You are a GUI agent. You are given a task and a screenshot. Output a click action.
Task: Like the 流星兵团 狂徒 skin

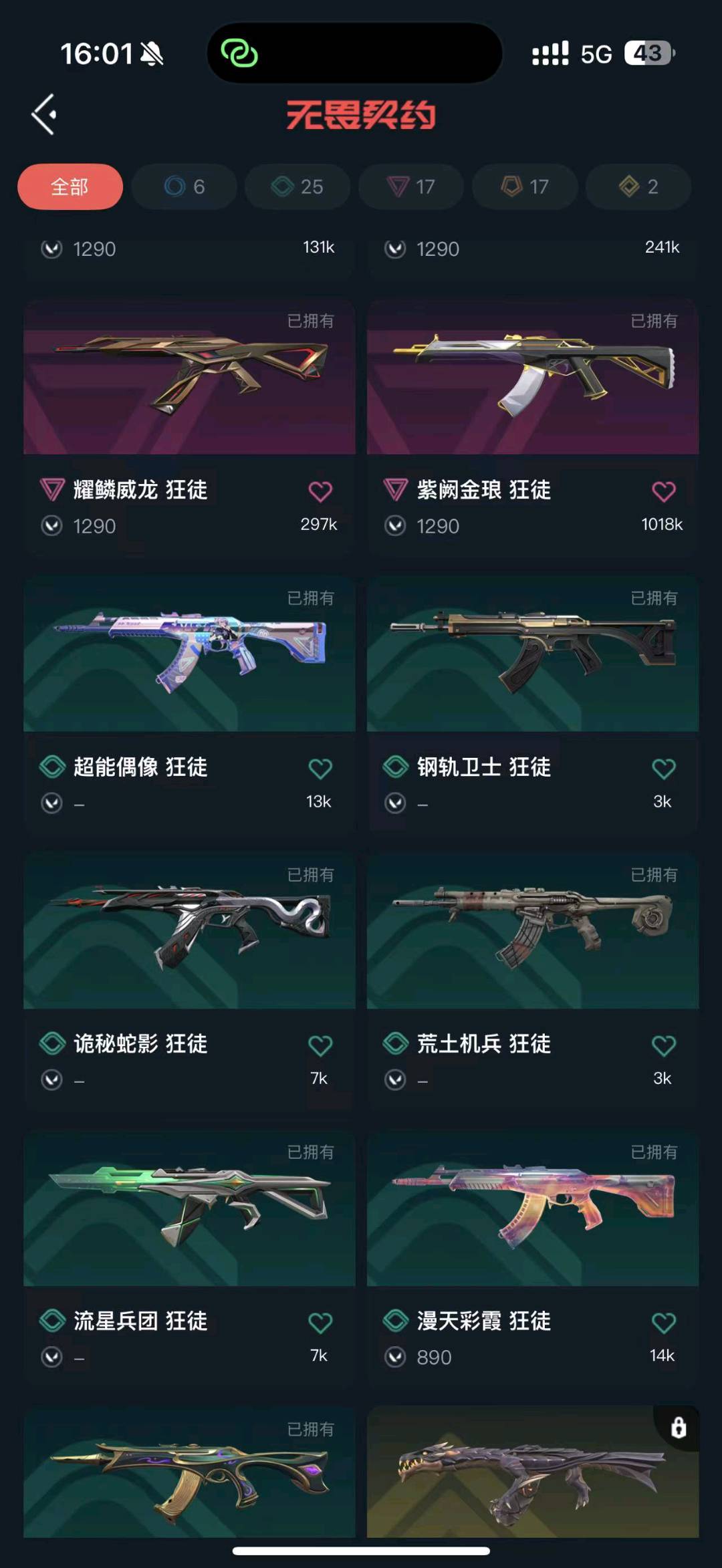click(320, 1323)
